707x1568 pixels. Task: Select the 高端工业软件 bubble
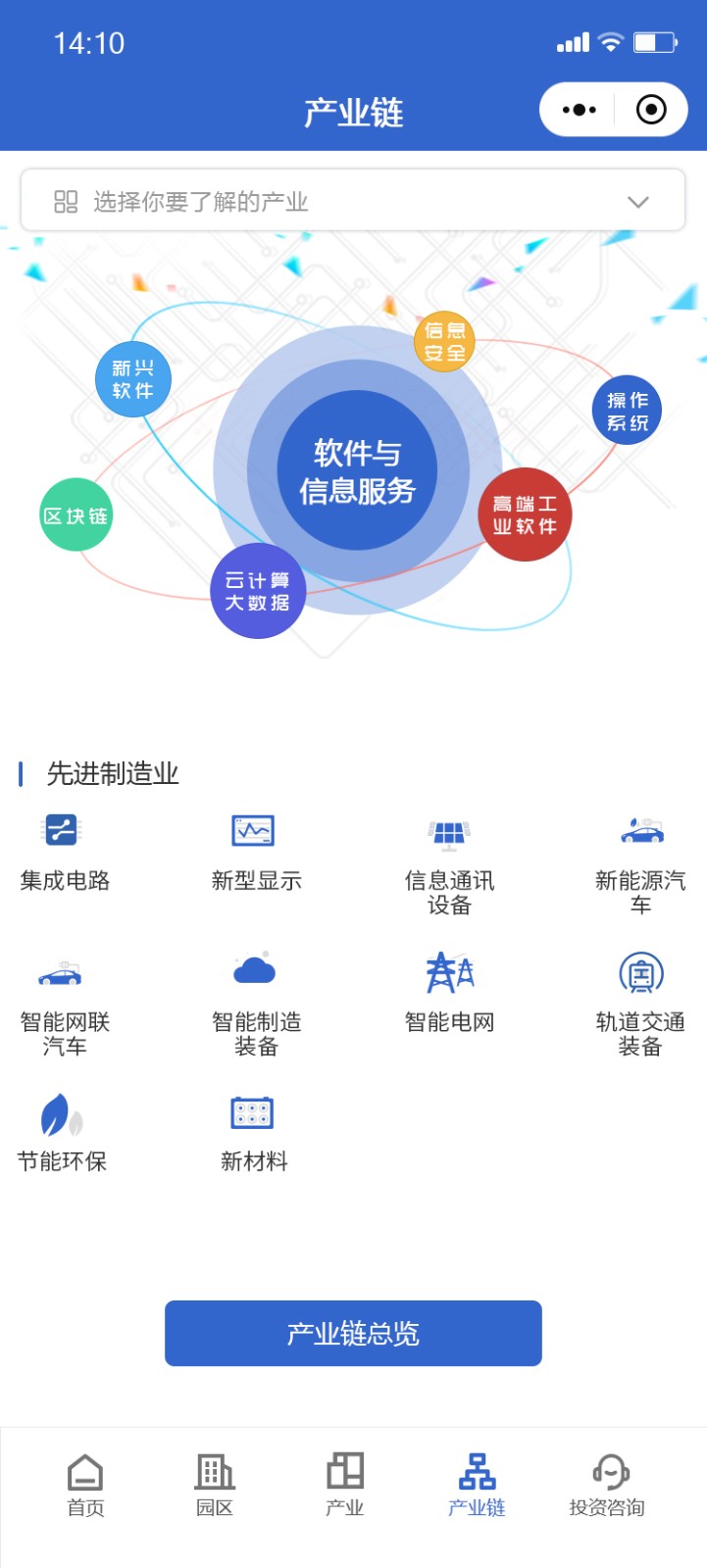(x=525, y=515)
